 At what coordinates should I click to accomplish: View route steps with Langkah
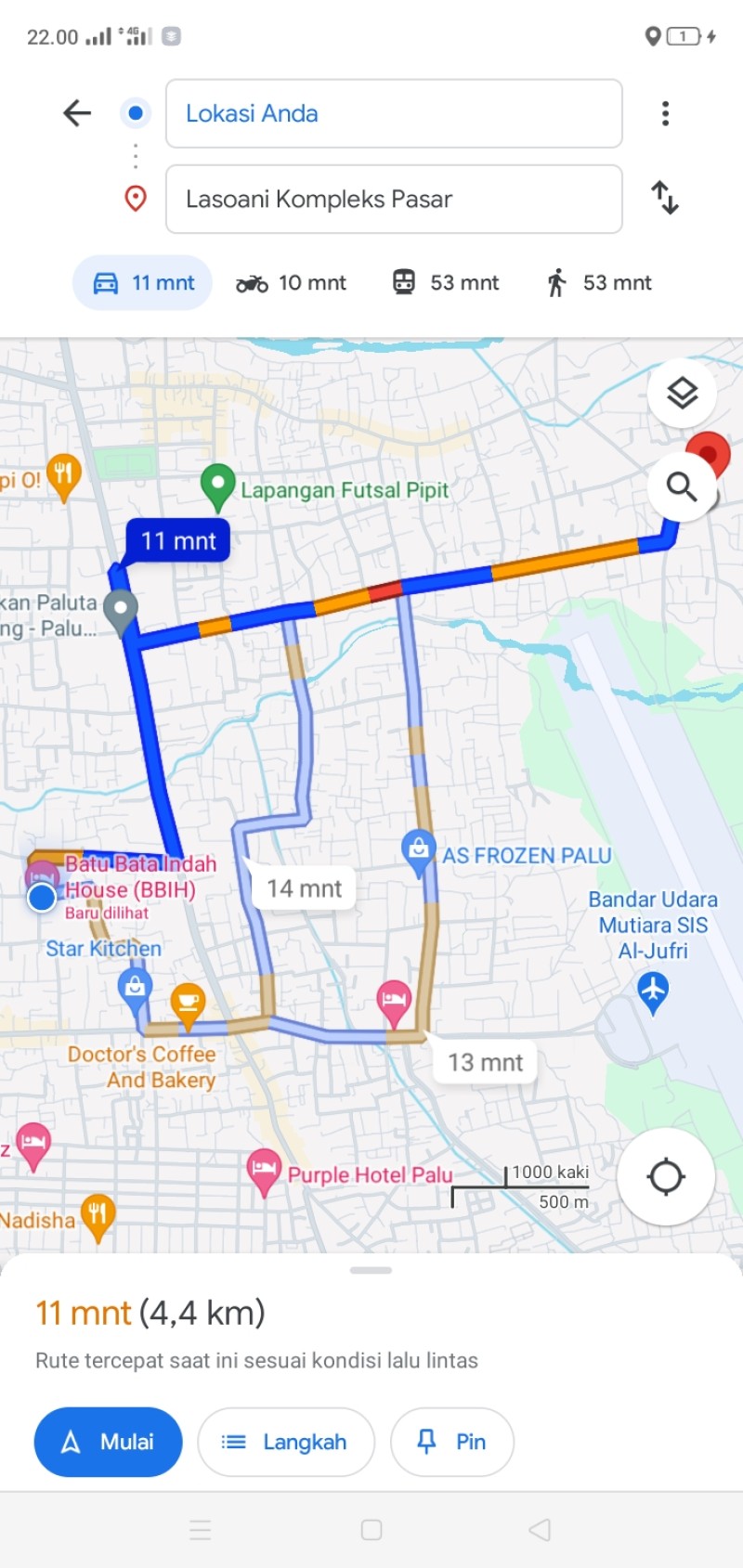pyautogui.click(x=286, y=1442)
